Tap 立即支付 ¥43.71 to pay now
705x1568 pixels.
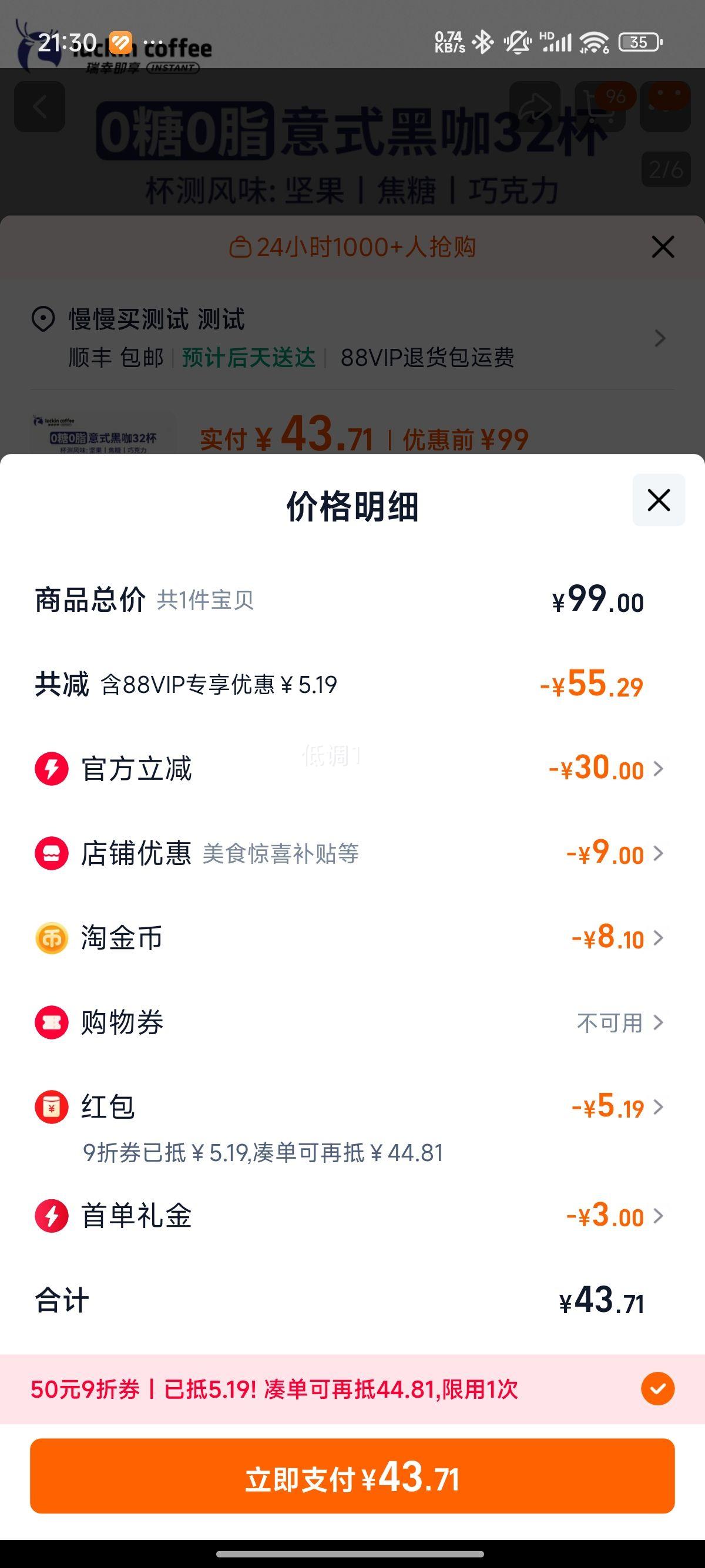pos(352,1476)
